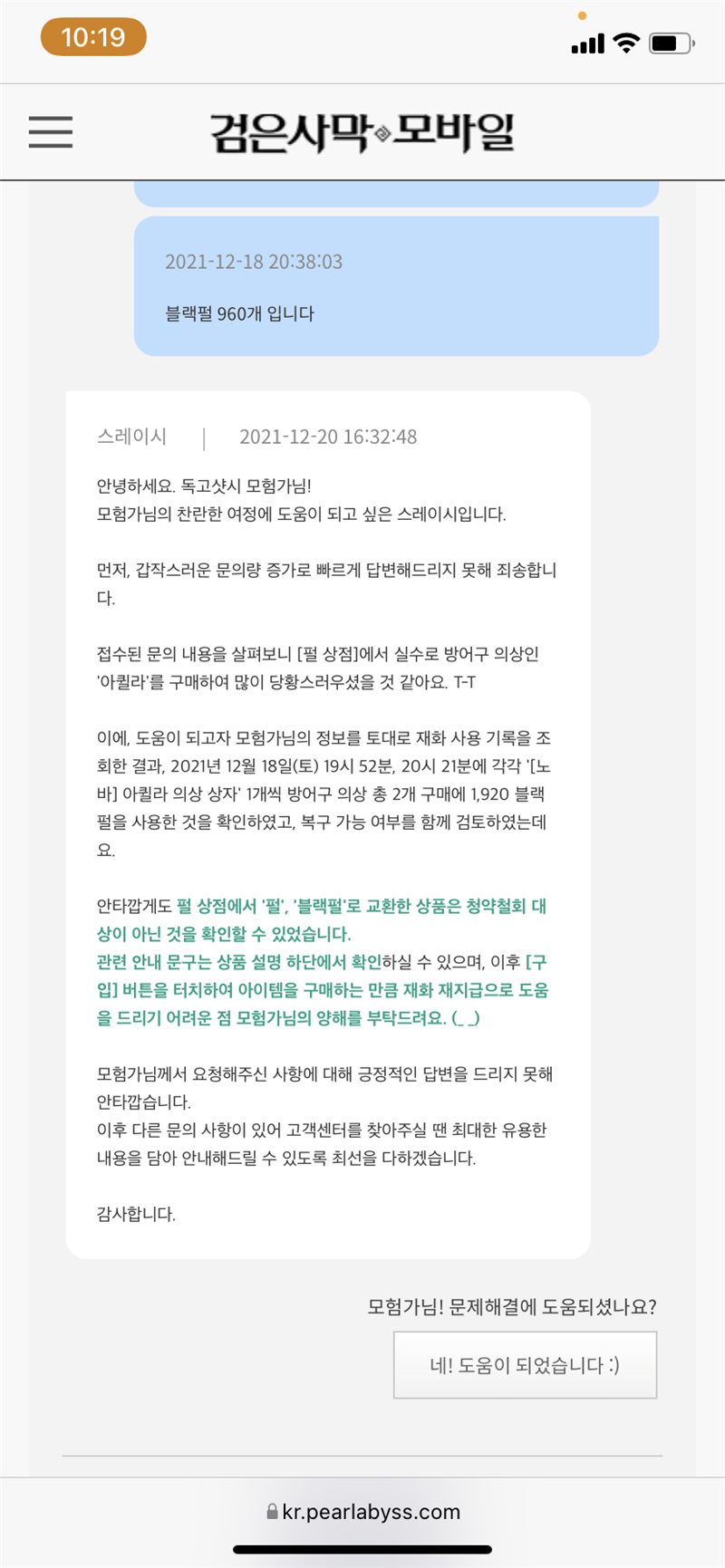This screenshot has height=1568, width=725.
Task: Tap the '네! 도움이 되었습니다 :)' button
Action: coord(525,1365)
